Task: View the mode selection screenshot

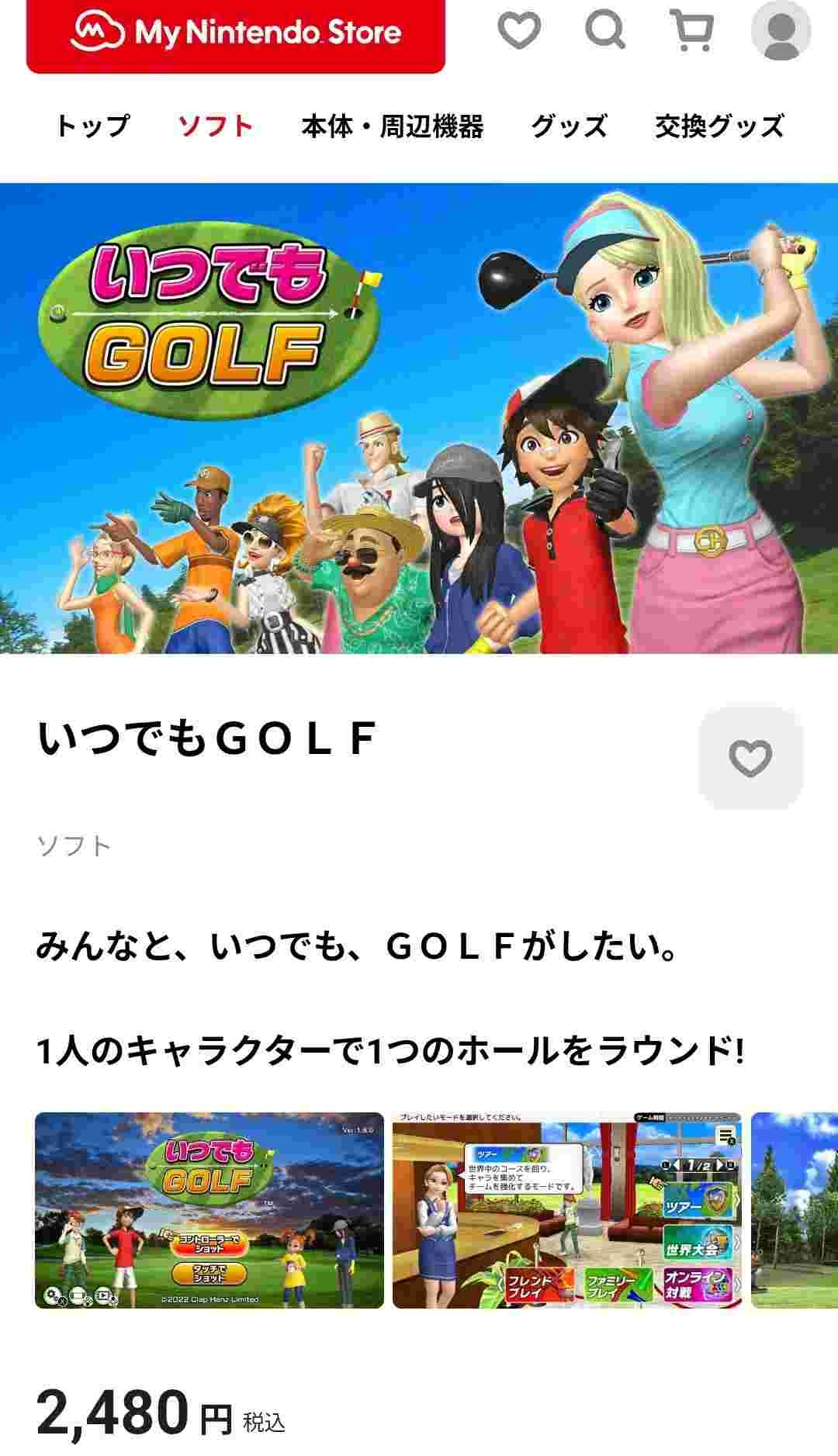Action: (x=566, y=1210)
